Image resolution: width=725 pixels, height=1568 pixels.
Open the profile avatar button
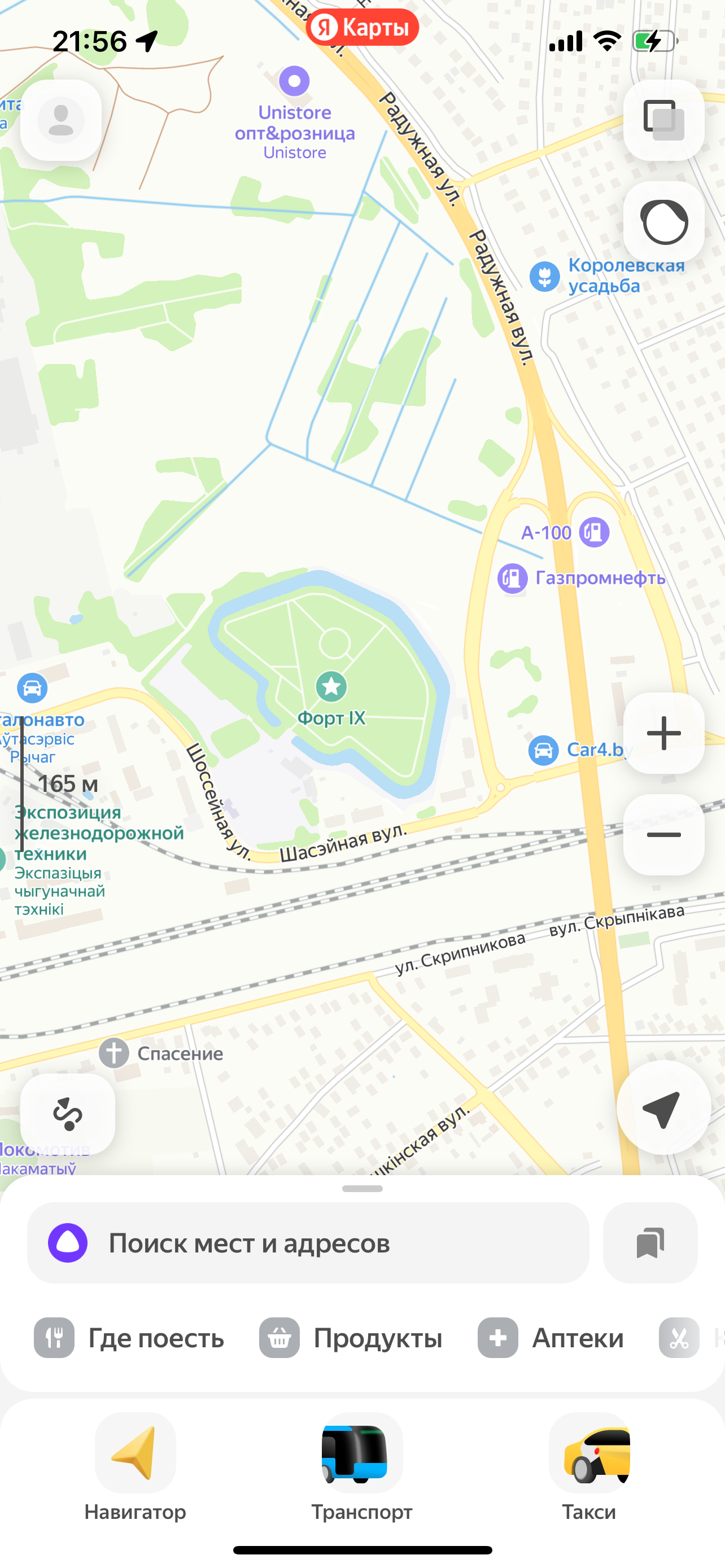coord(61,120)
